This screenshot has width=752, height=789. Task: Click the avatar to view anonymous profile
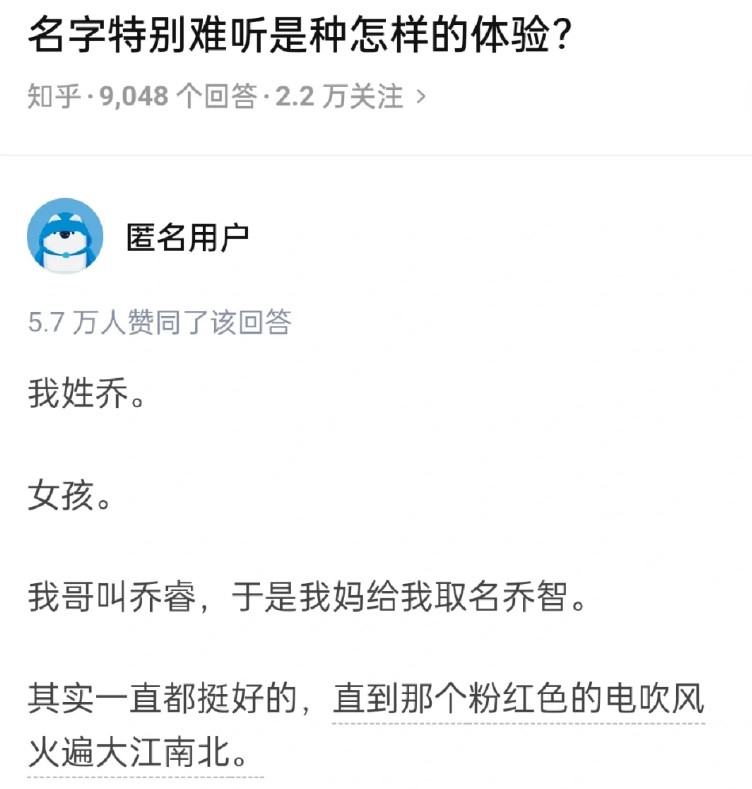pos(64,236)
